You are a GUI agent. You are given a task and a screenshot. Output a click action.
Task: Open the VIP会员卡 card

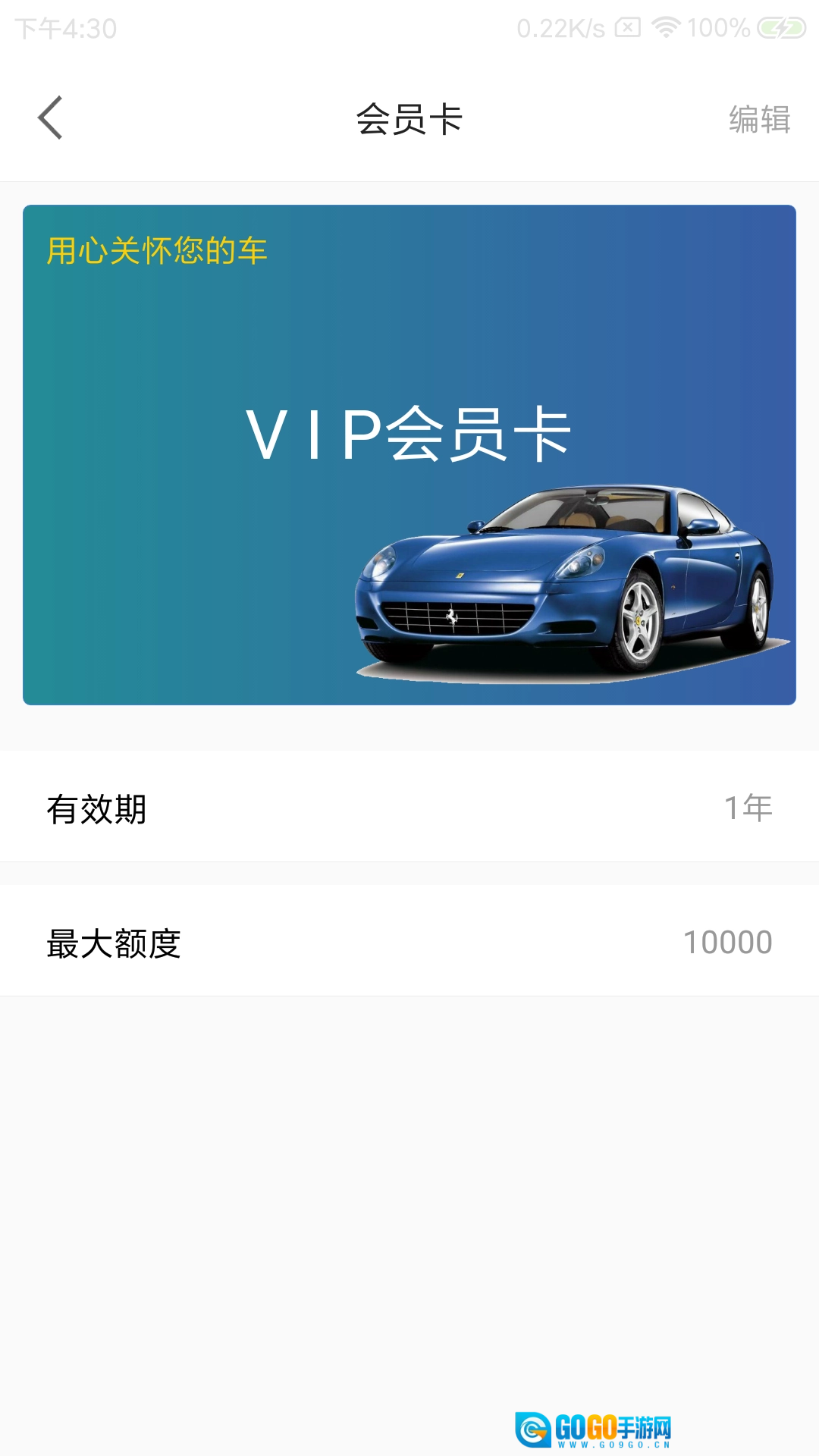coord(409,455)
